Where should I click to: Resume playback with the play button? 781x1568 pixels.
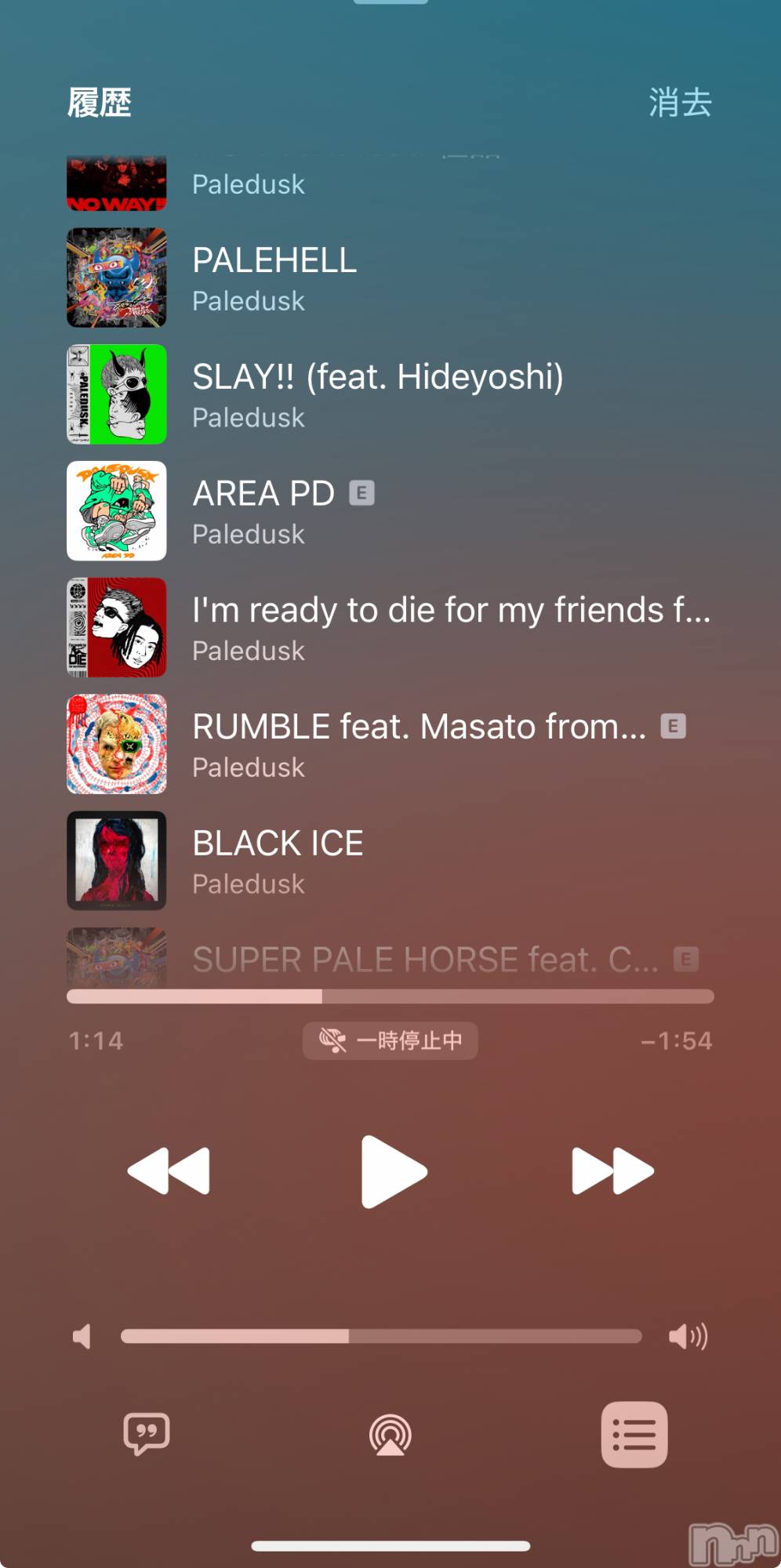coord(393,1171)
